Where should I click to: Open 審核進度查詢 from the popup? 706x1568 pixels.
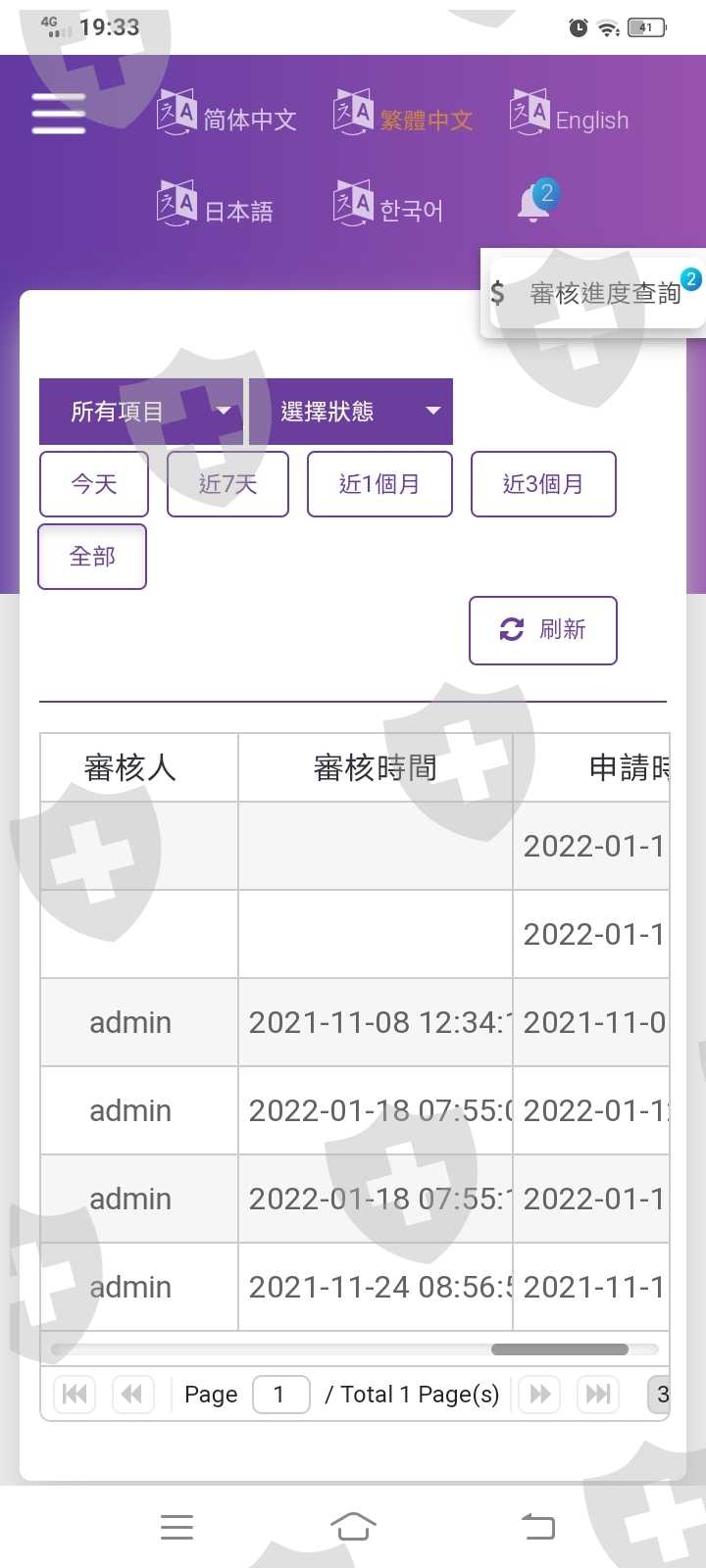[594, 293]
